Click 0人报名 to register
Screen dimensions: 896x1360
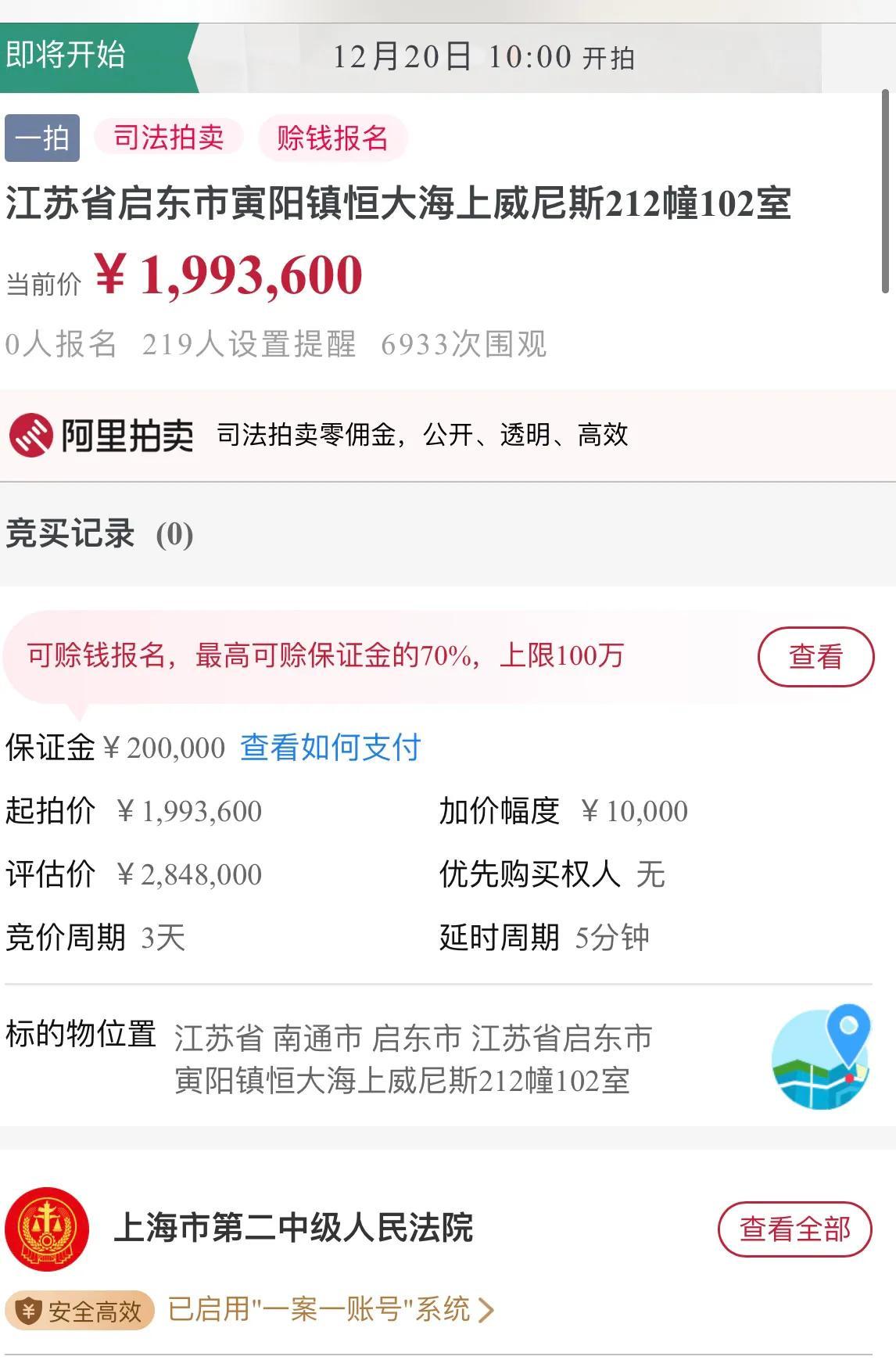[x=59, y=344]
